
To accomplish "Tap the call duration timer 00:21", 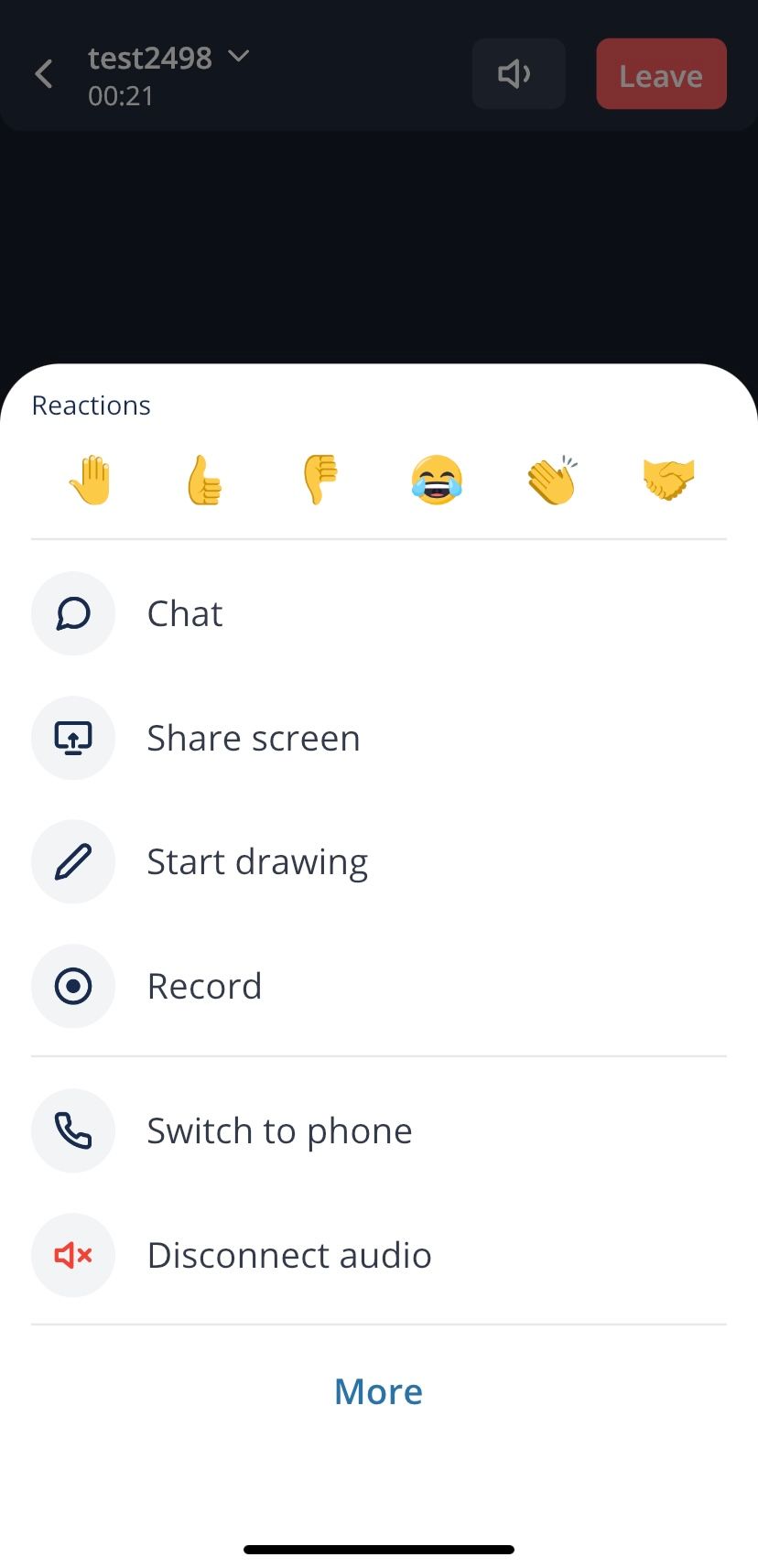I will (122, 96).
